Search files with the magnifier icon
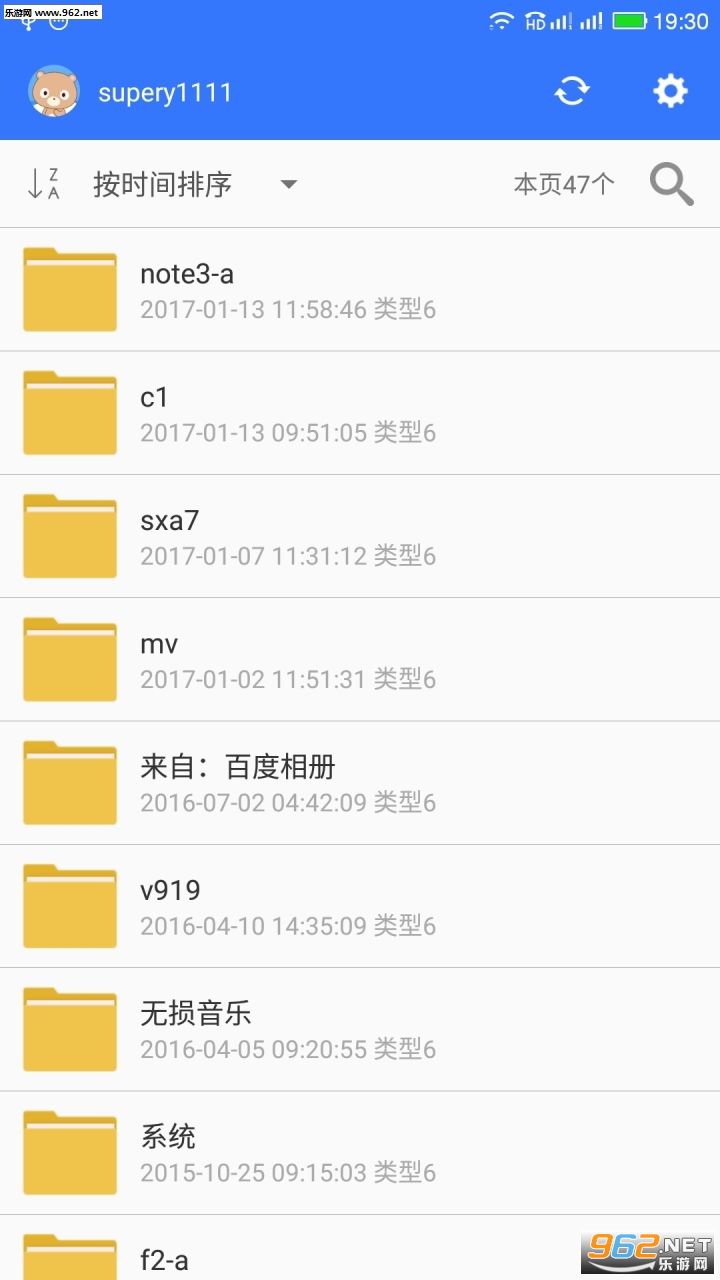 (671, 184)
